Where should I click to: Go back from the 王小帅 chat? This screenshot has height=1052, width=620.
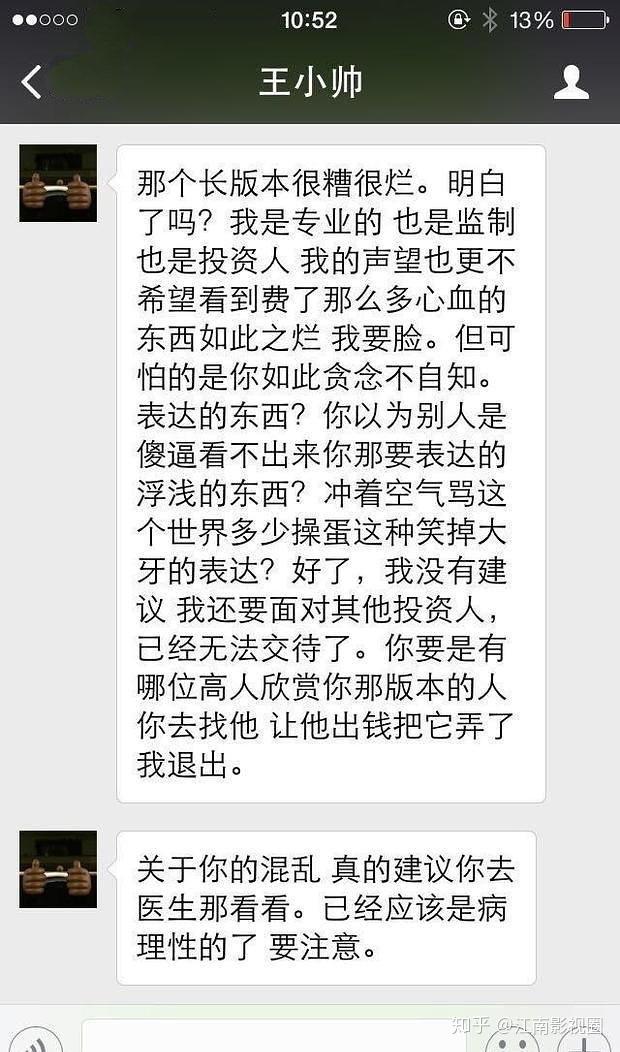click(x=32, y=82)
